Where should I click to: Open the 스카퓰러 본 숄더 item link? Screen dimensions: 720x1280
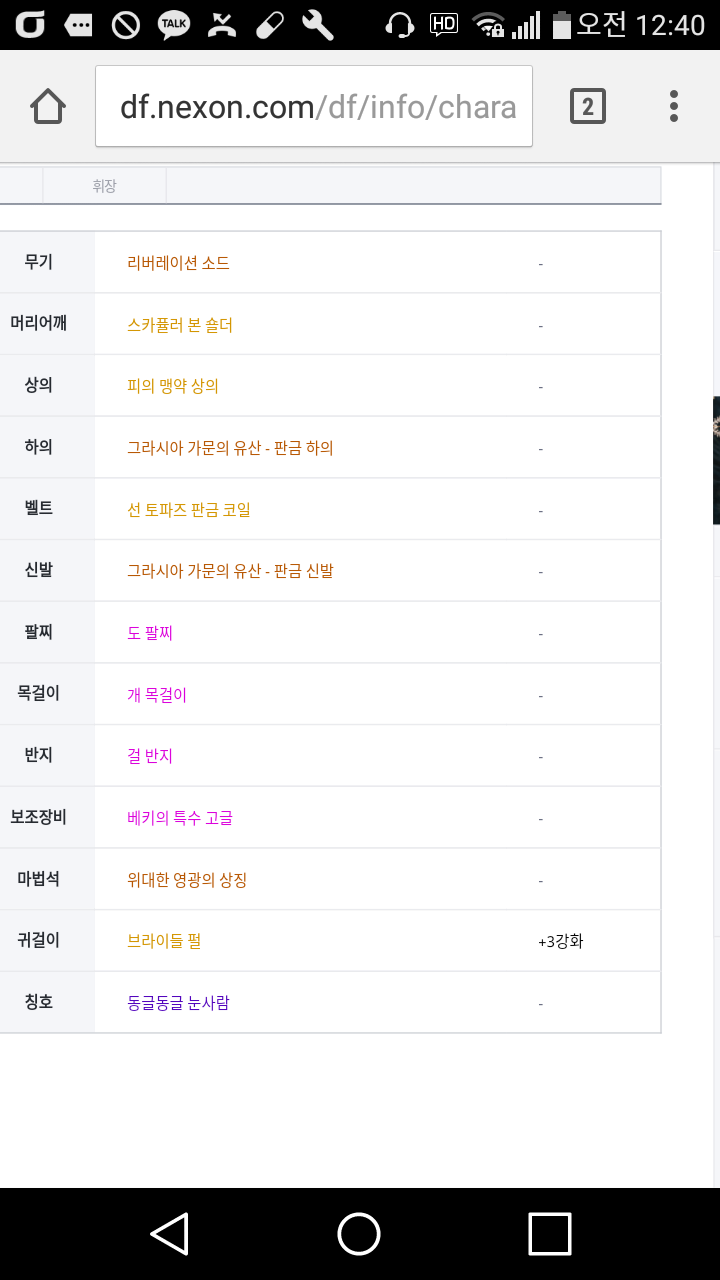[x=180, y=325]
